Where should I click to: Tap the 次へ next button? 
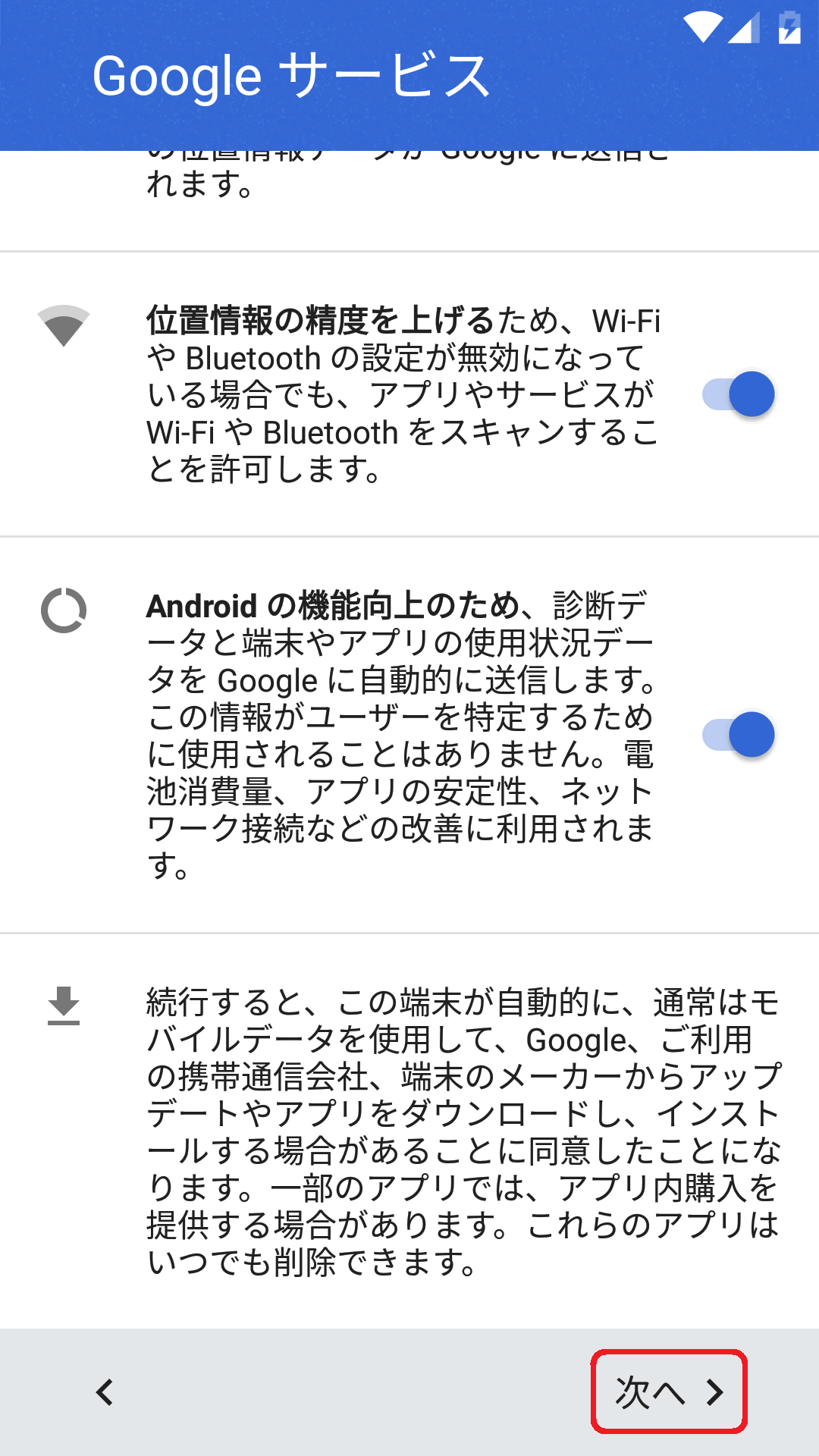point(669,1392)
